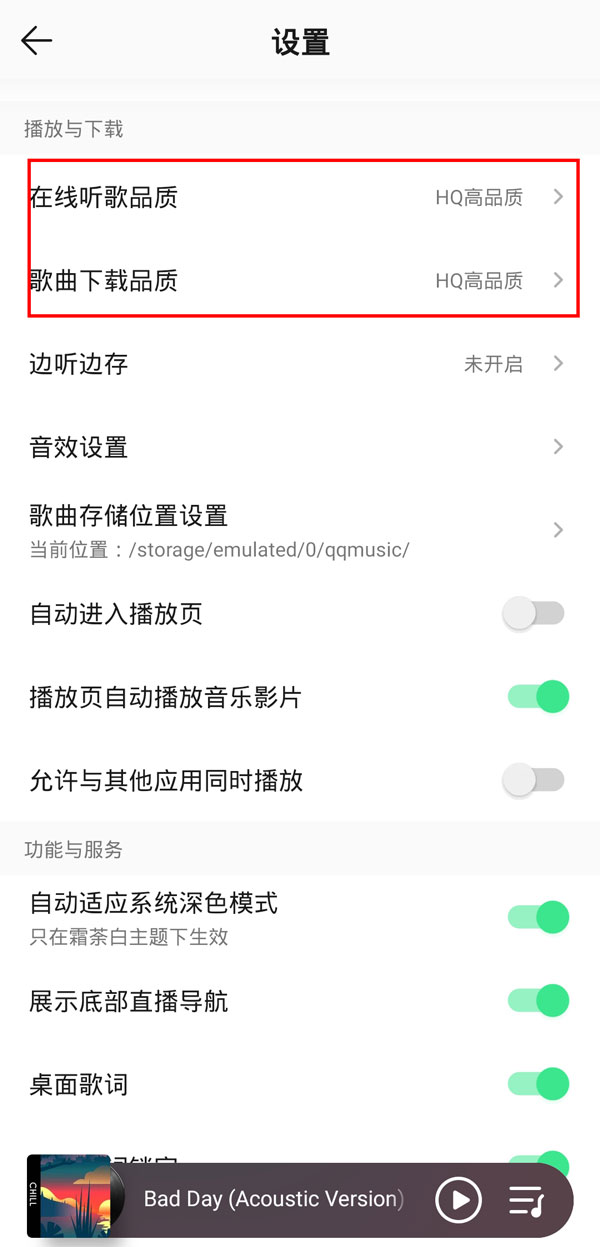Open 边听边存 setting
Image resolution: width=600 pixels, height=1247 pixels.
[x=300, y=364]
